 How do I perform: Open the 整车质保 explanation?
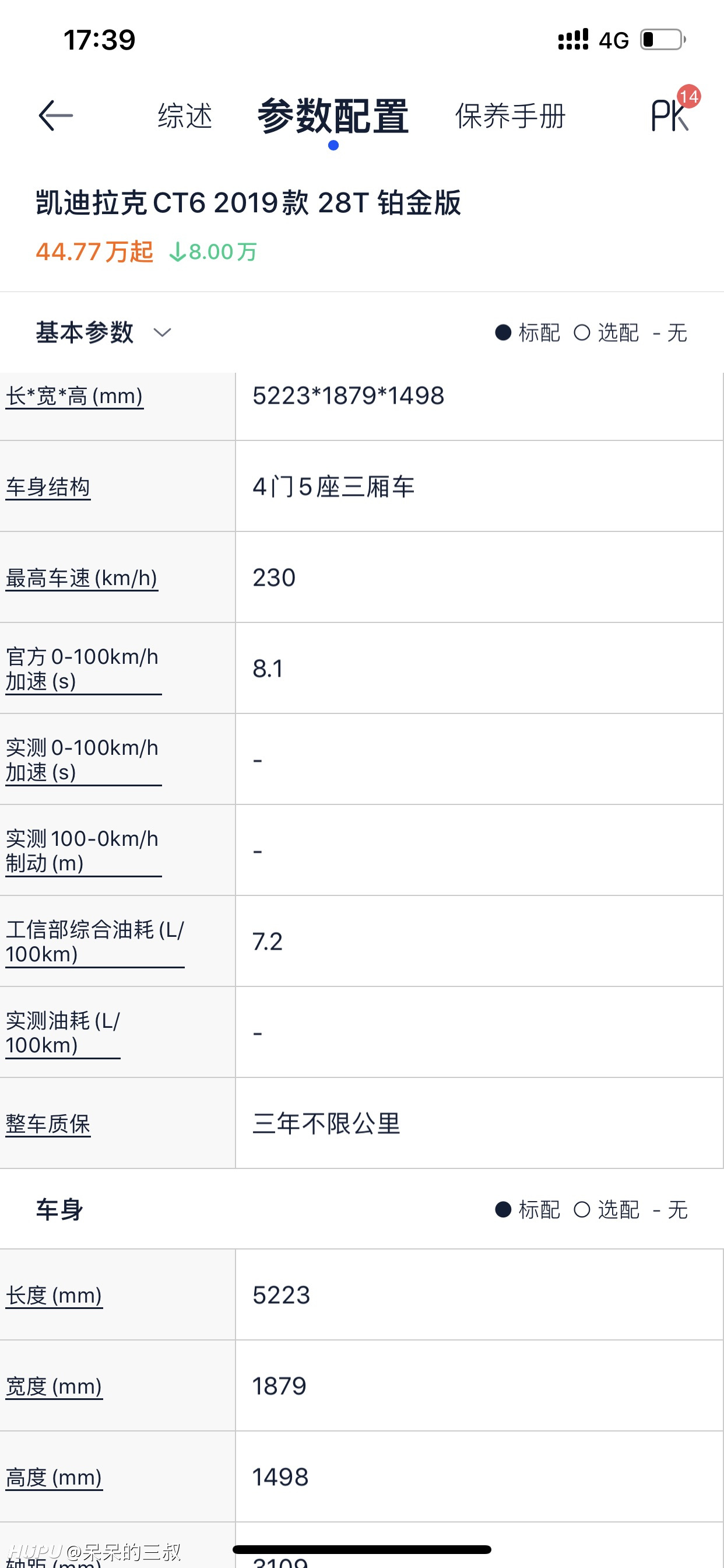coord(48,1123)
